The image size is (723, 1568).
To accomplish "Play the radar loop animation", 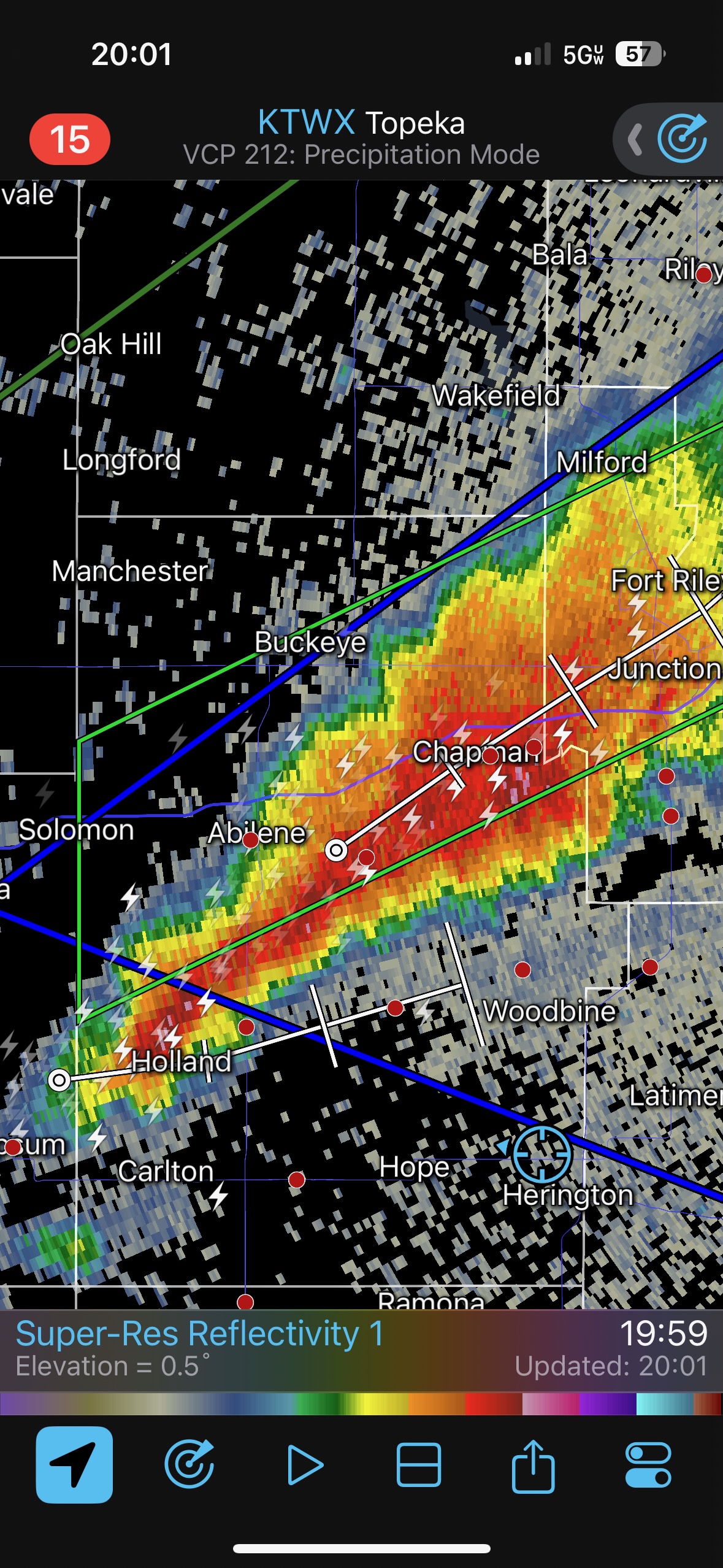I will click(x=304, y=1465).
